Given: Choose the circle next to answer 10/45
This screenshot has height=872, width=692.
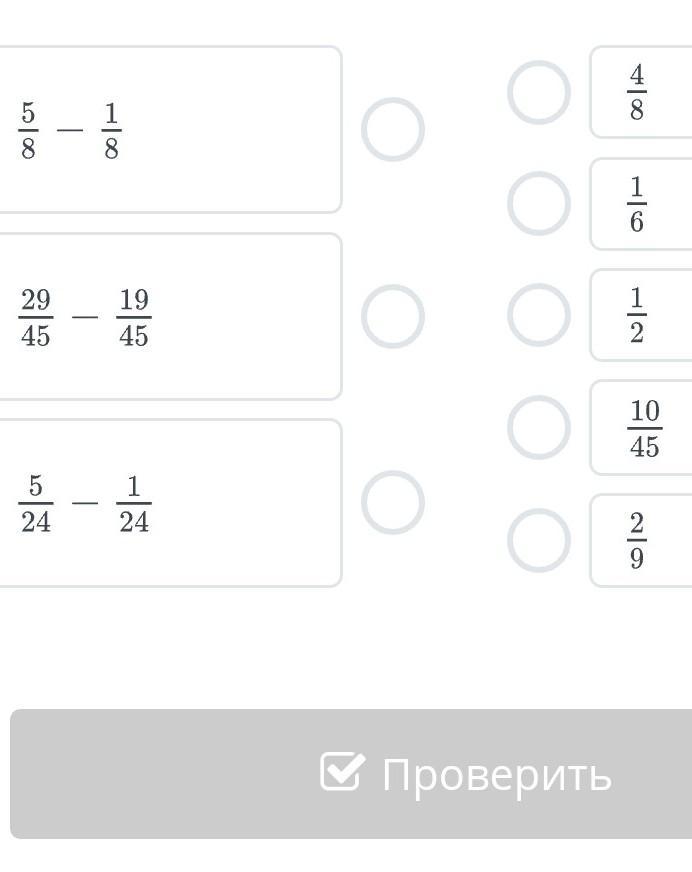Looking at the screenshot, I should coord(538,428).
